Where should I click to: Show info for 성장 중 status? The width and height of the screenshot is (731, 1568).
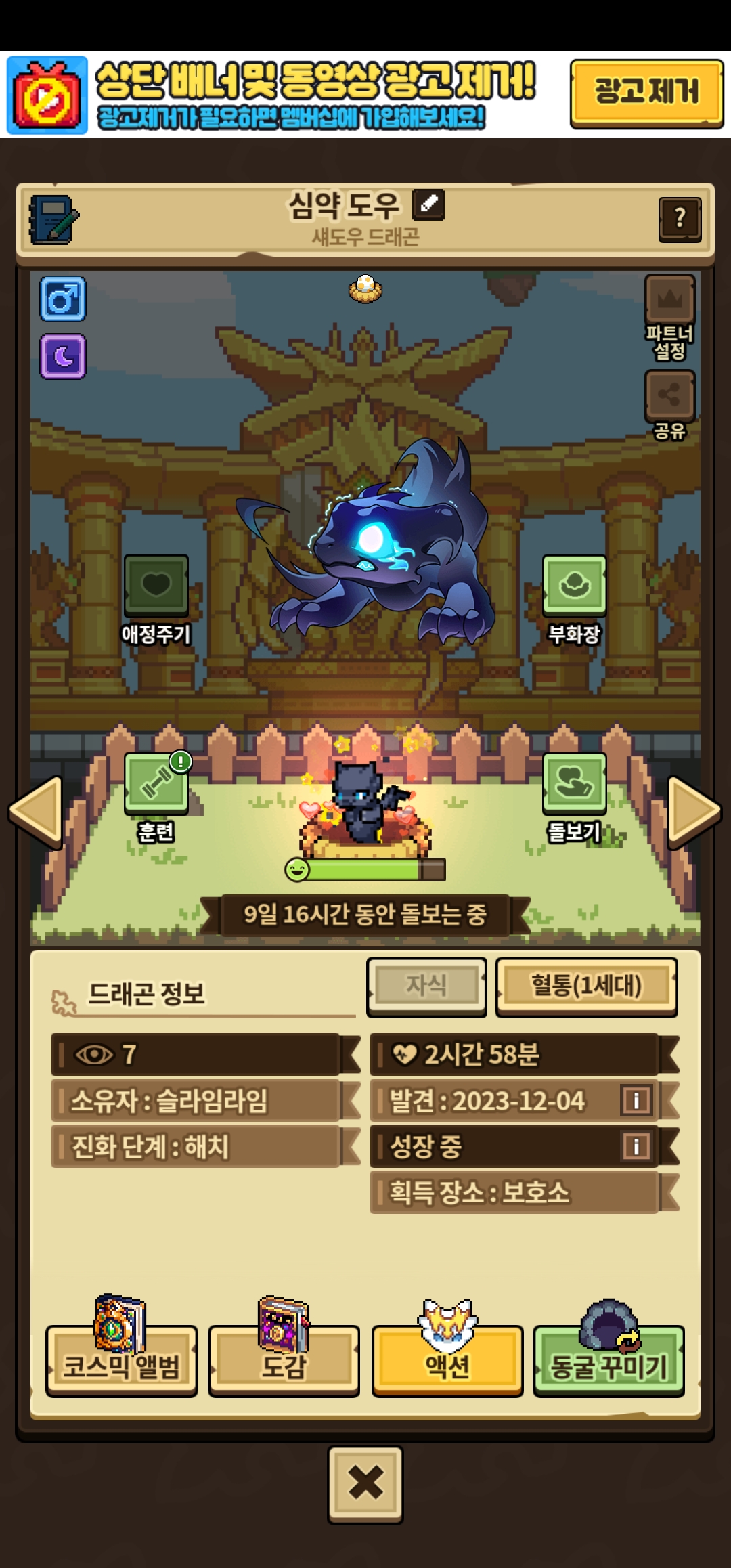pyautogui.click(x=636, y=1146)
